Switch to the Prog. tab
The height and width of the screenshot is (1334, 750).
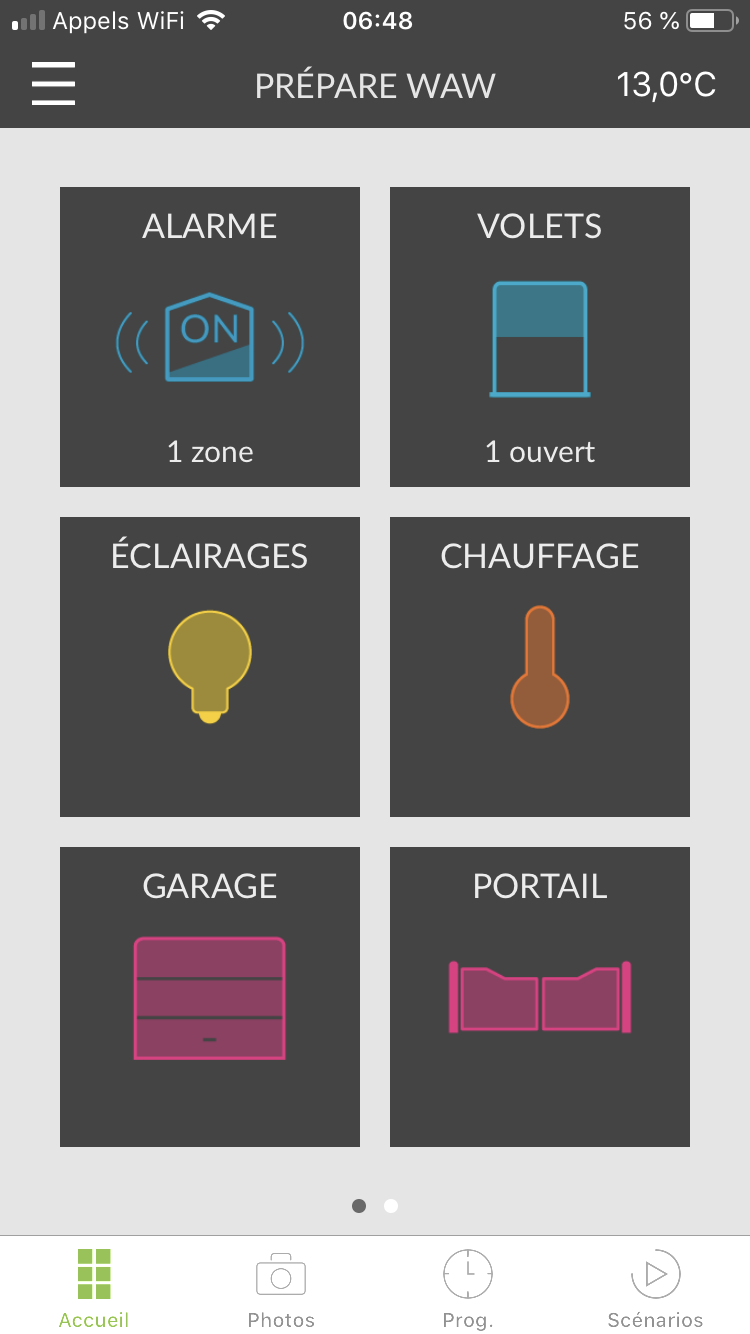tap(468, 1289)
